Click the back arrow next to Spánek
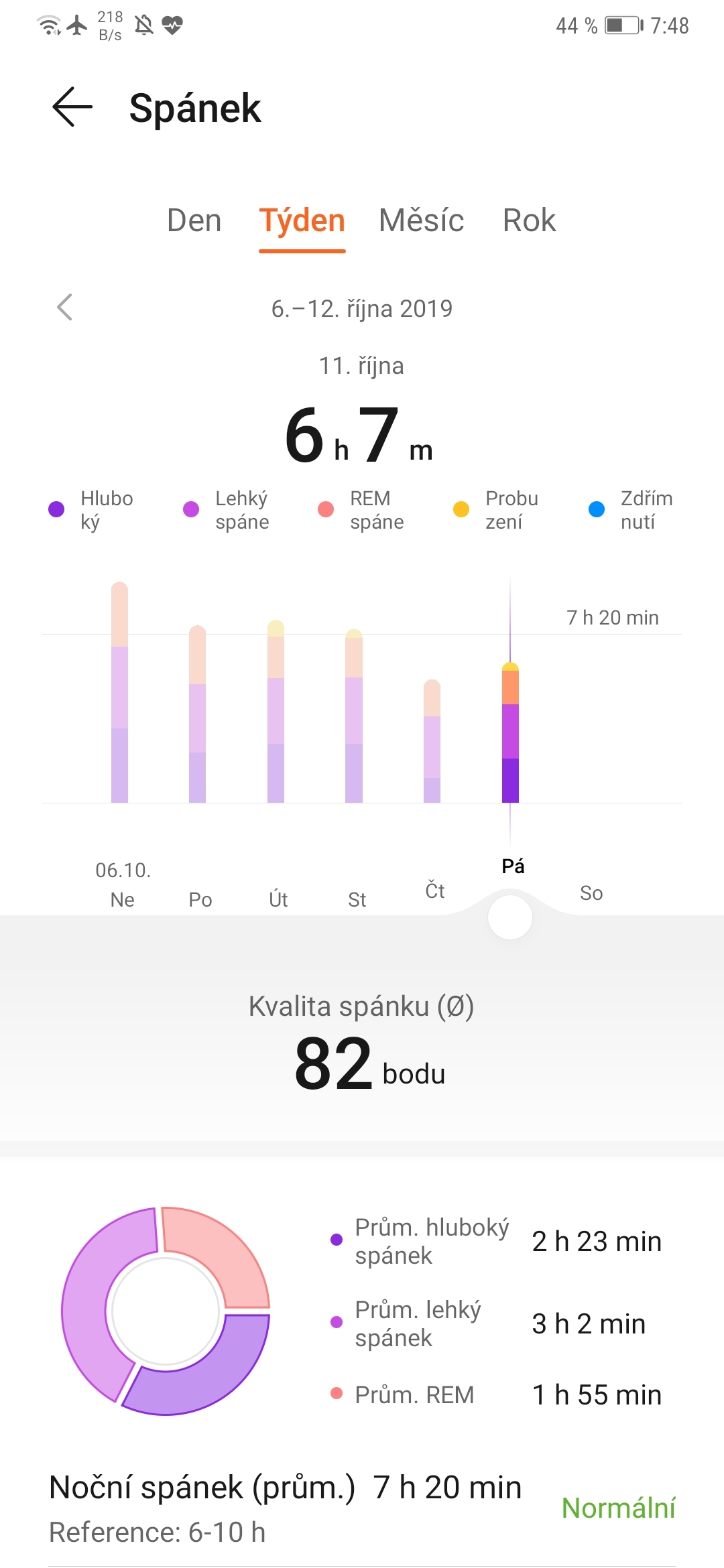This screenshot has width=724, height=1568. pyautogui.click(x=70, y=107)
